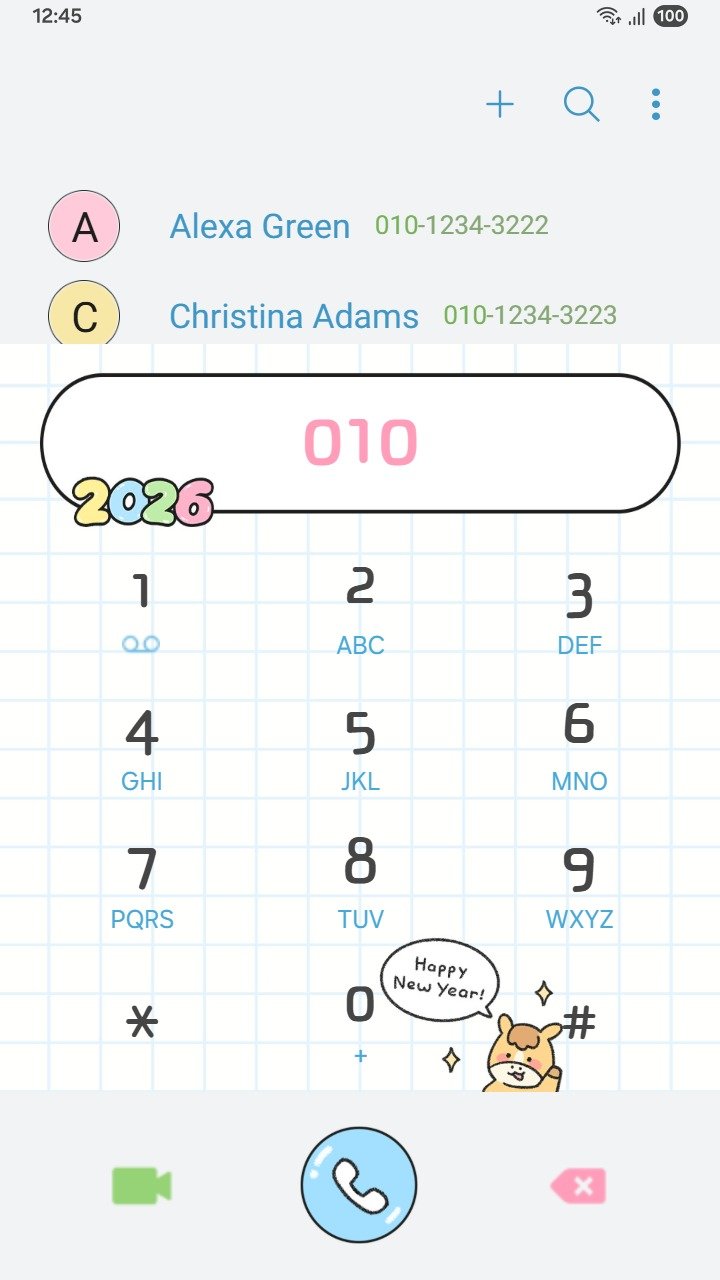This screenshot has height=1280, width=720.
Task: Dial digit 4 GHI key
Action: [x=141, y=748]
